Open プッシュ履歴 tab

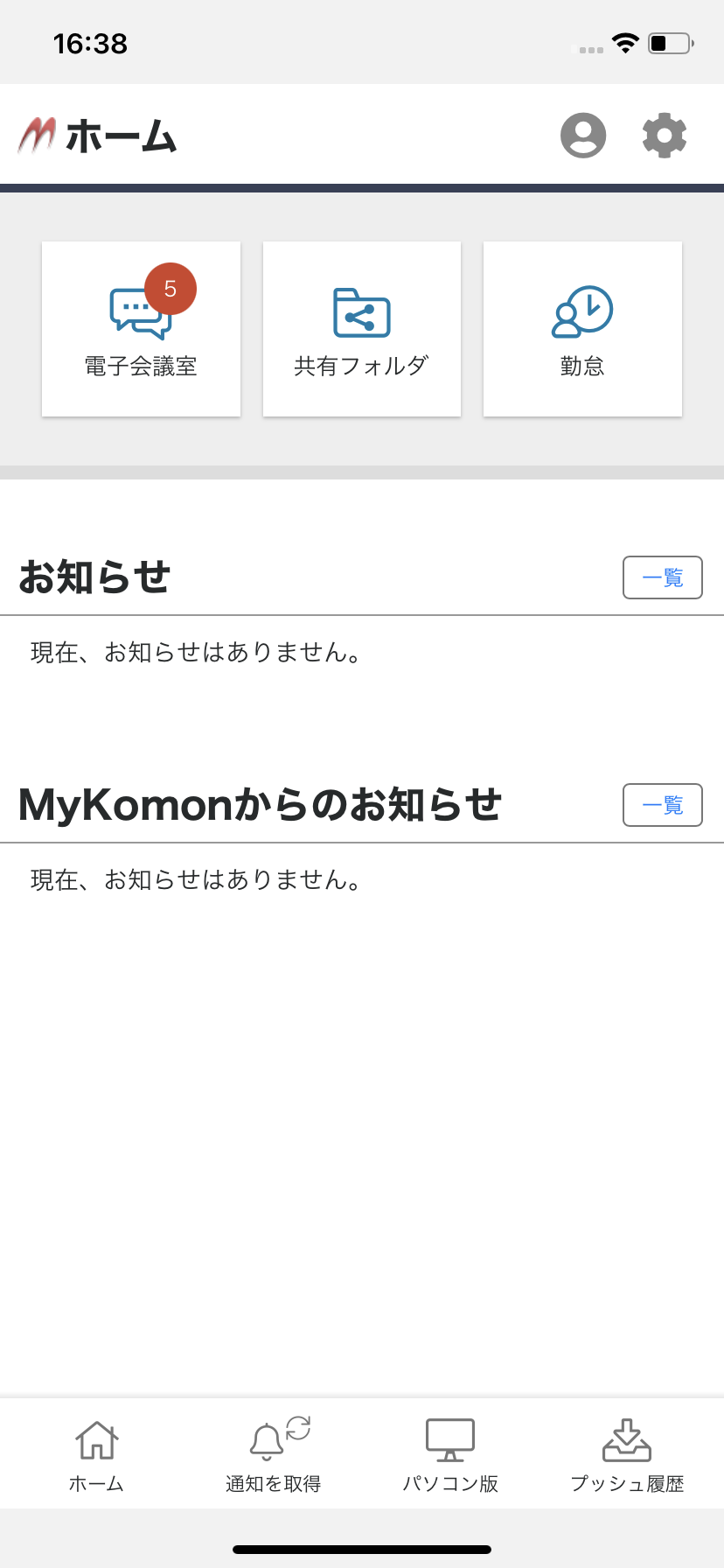pos(627,1454)
